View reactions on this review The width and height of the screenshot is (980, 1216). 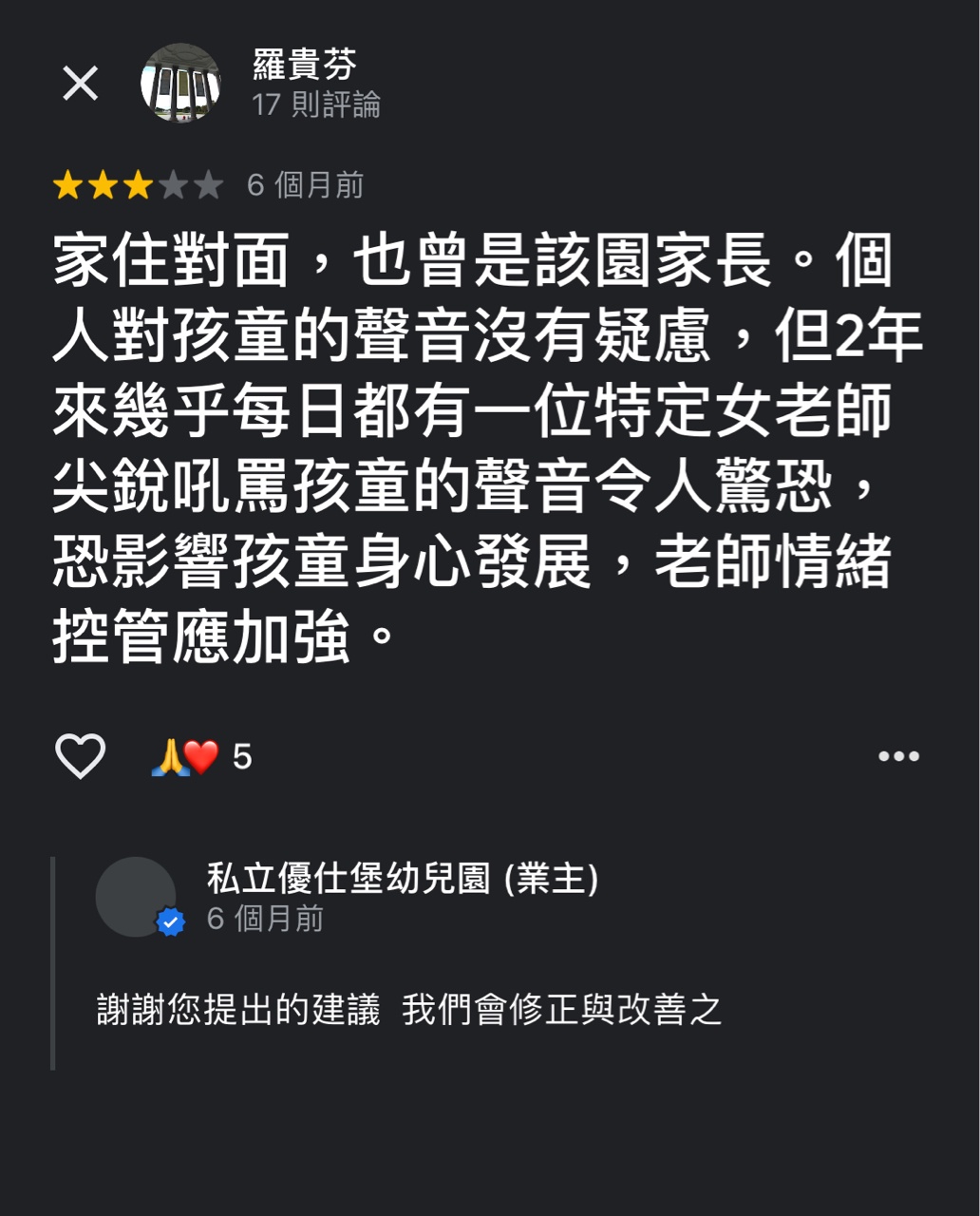pyautogui.click(x=200, y=757)
